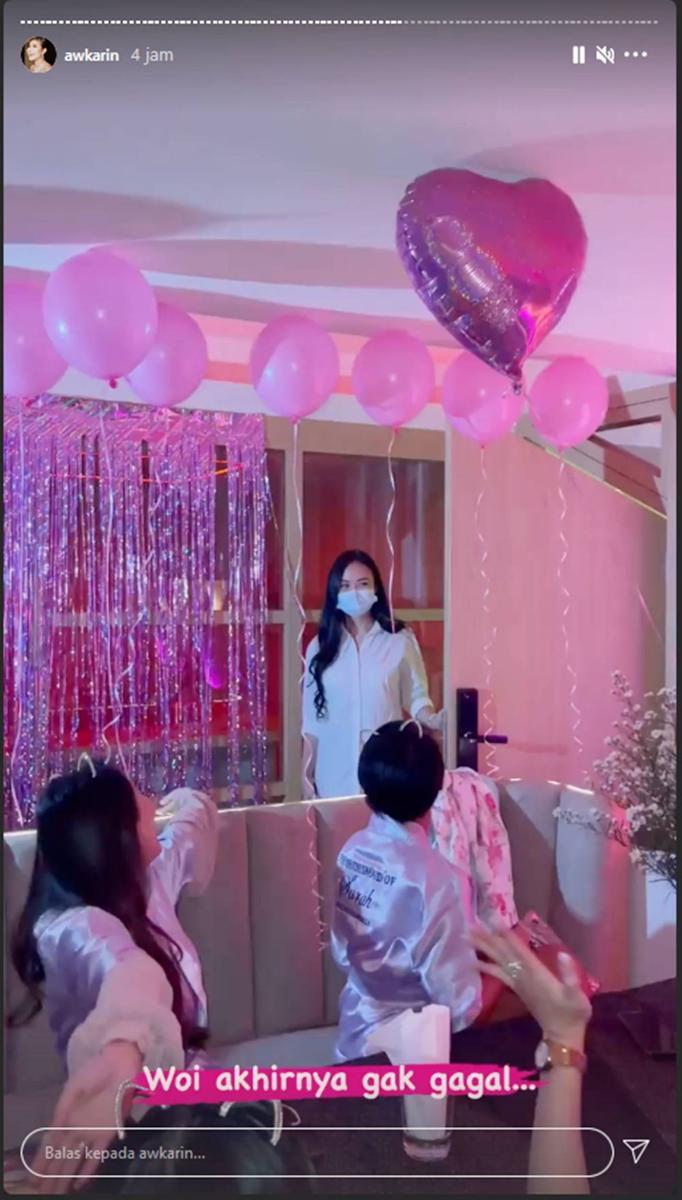Screen dimensions: 682x1200
Task: Unmute the story sound
Action: tap(605, 55)
